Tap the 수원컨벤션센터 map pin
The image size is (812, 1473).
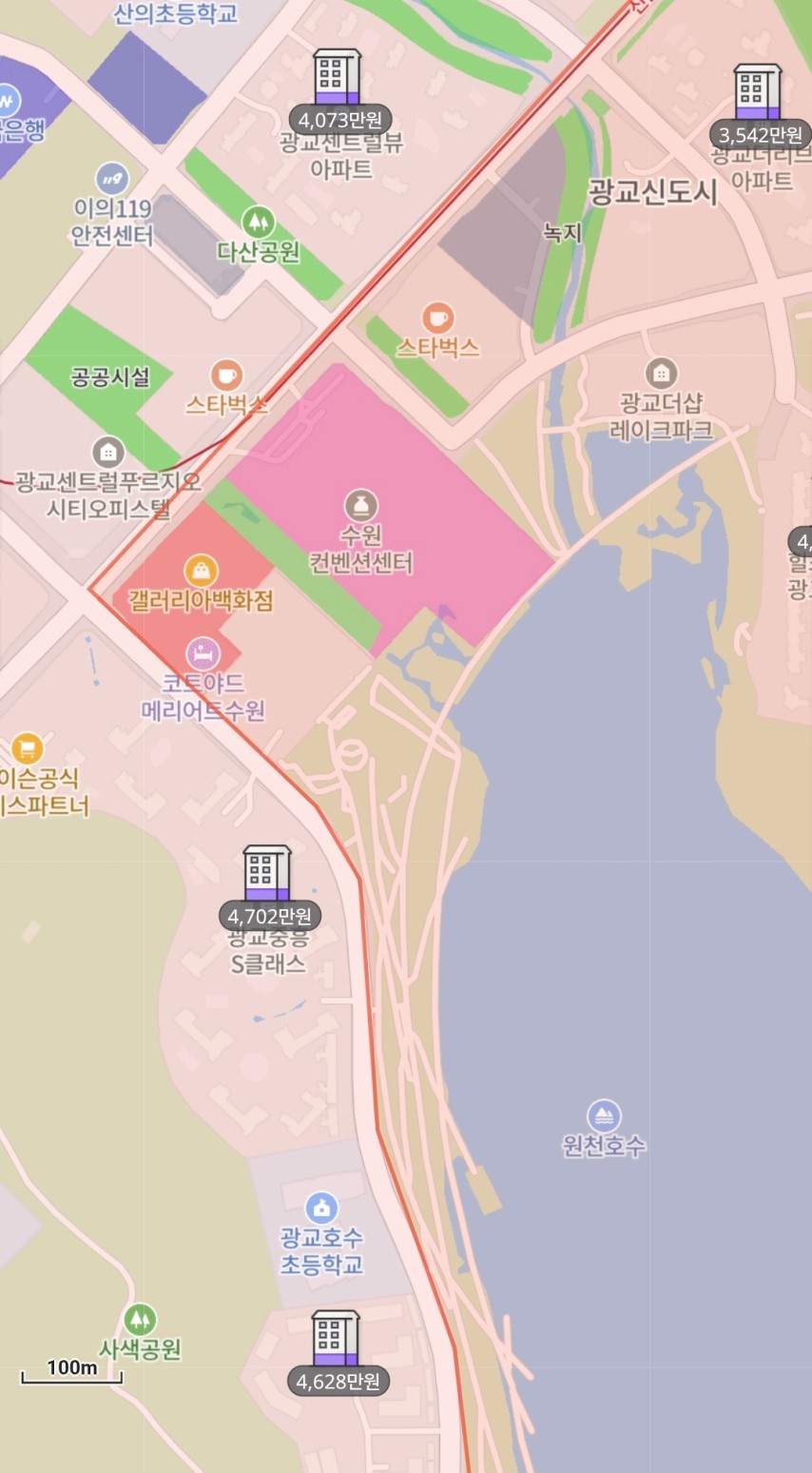tap(360, 506)
